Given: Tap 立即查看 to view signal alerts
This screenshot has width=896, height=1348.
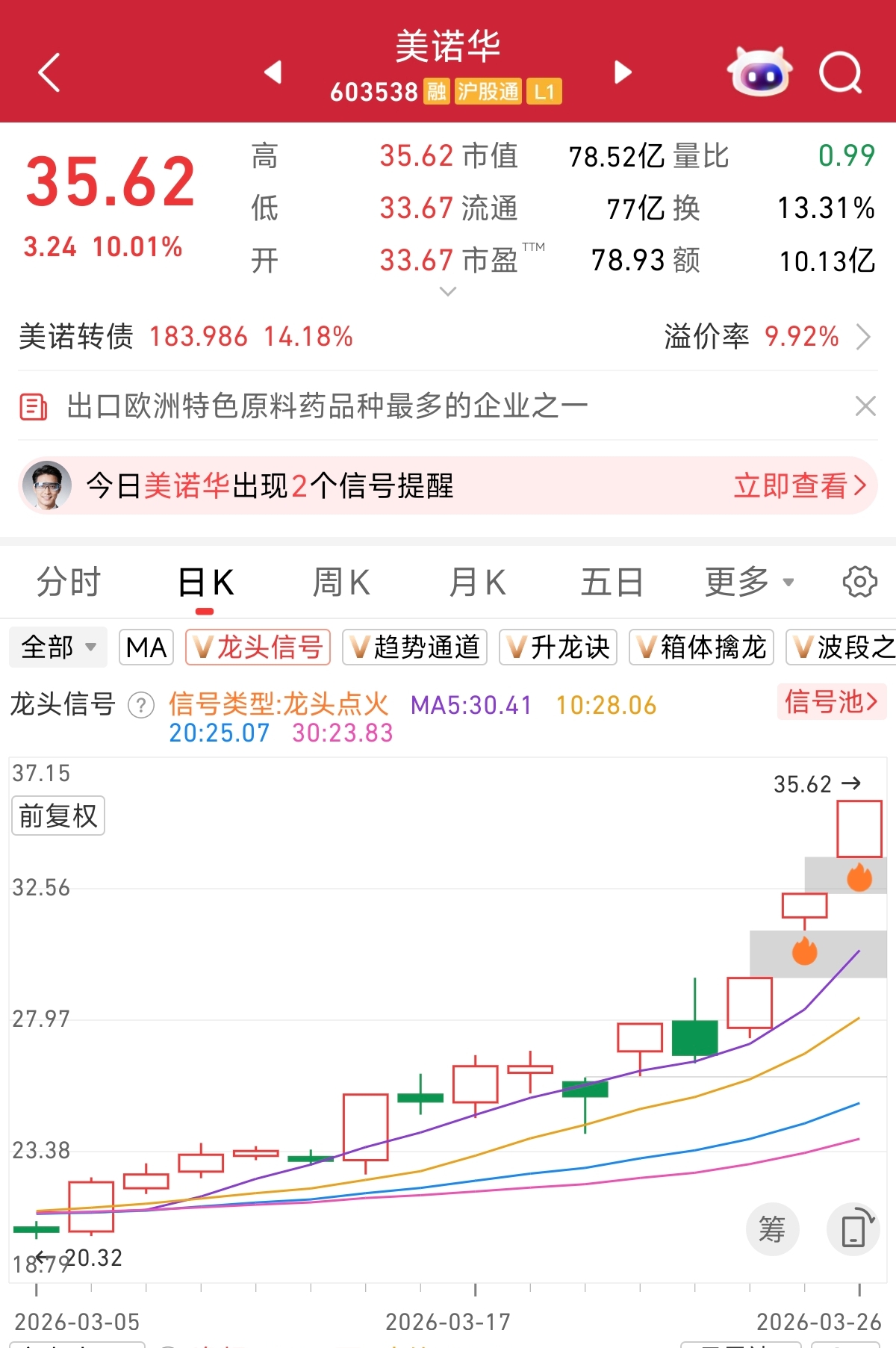Looking at the screenshot, I should 799,486.
